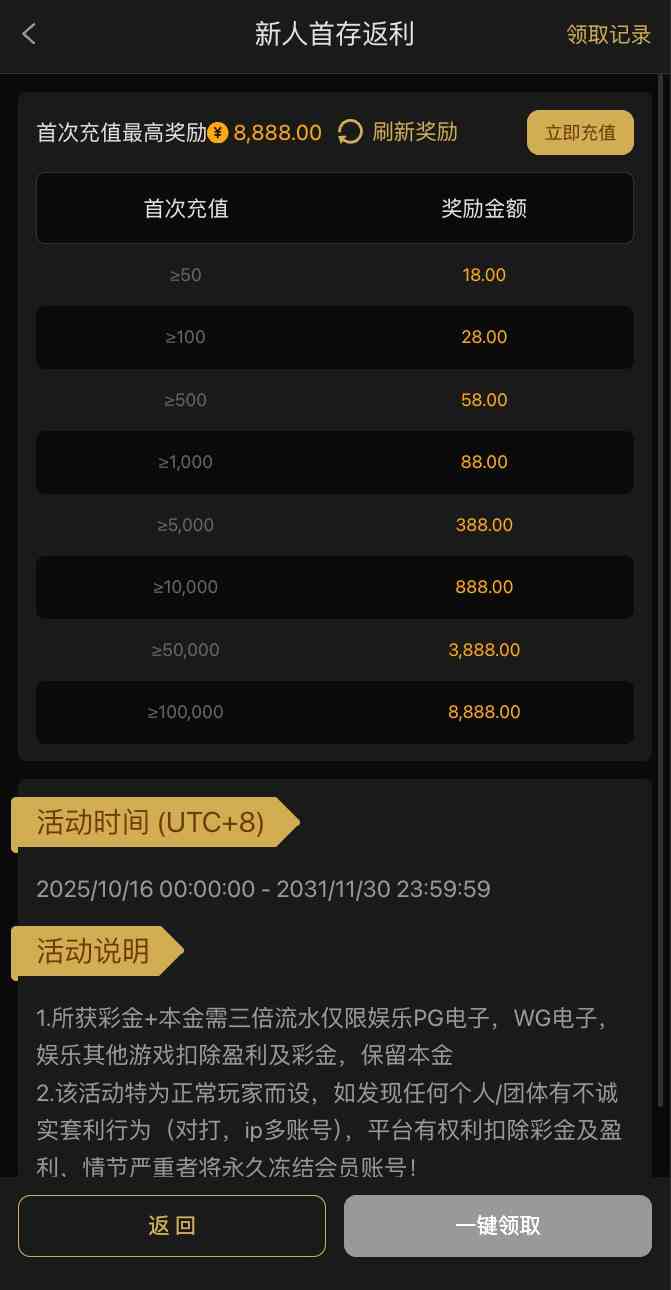Tap the 返回 button at bottom
The image size is (671, 1290).
(x=172, y=1225)
